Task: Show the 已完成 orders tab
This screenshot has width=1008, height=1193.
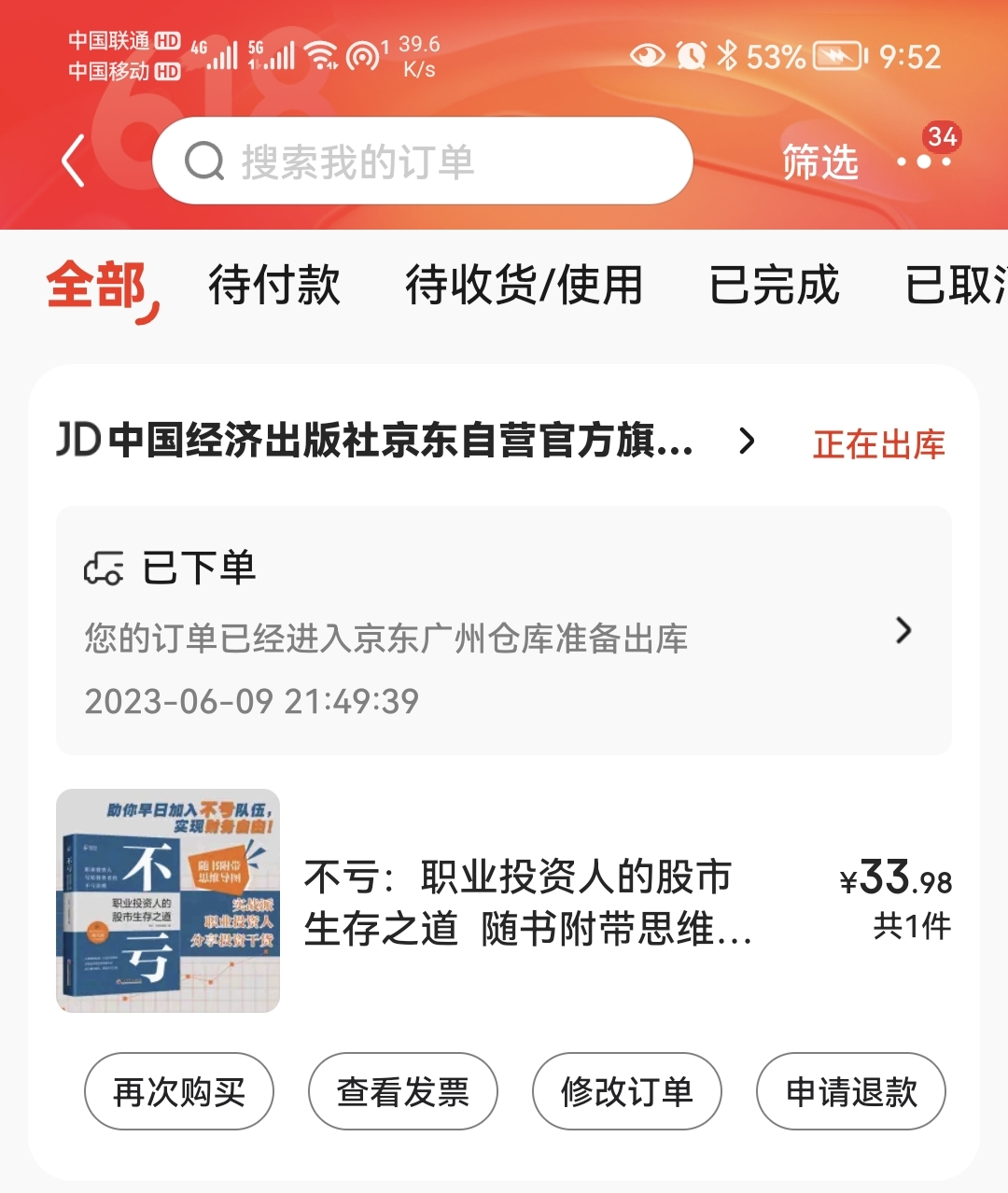Action: click(x=774, y=285)
